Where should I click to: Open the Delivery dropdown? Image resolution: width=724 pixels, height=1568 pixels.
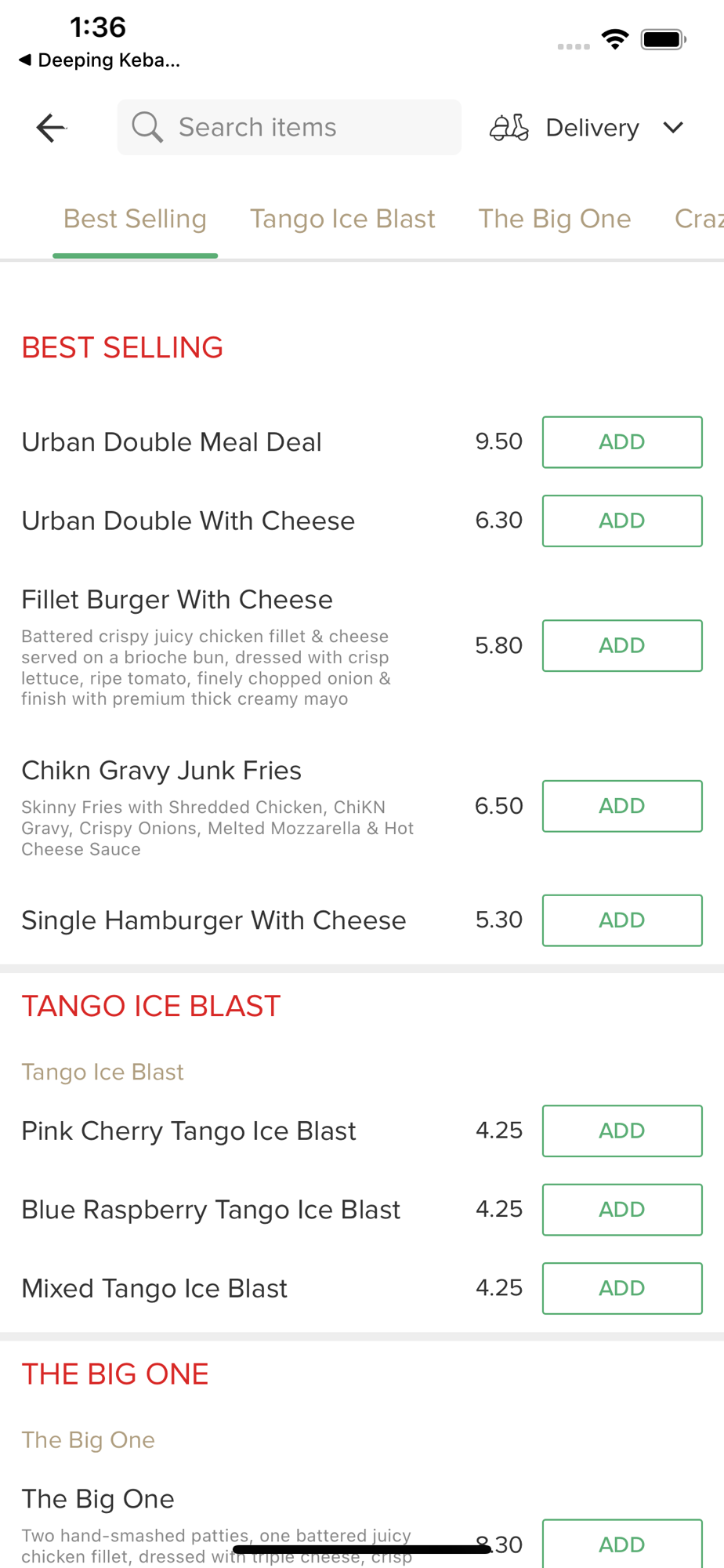click(587, 128)
